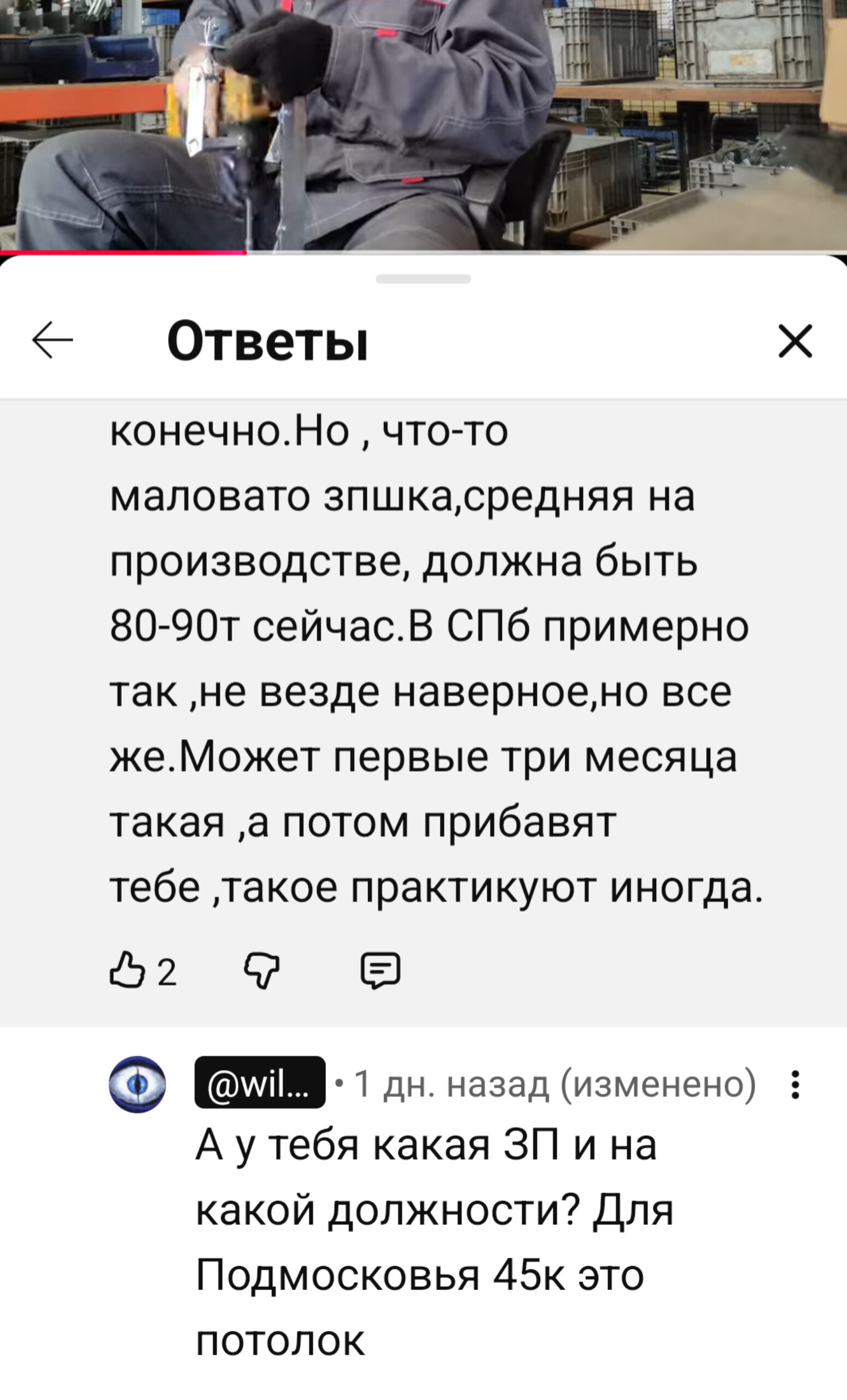Close the replies panel with X
The width and height of the screenshot is (847, 1400).
(795, 341)
